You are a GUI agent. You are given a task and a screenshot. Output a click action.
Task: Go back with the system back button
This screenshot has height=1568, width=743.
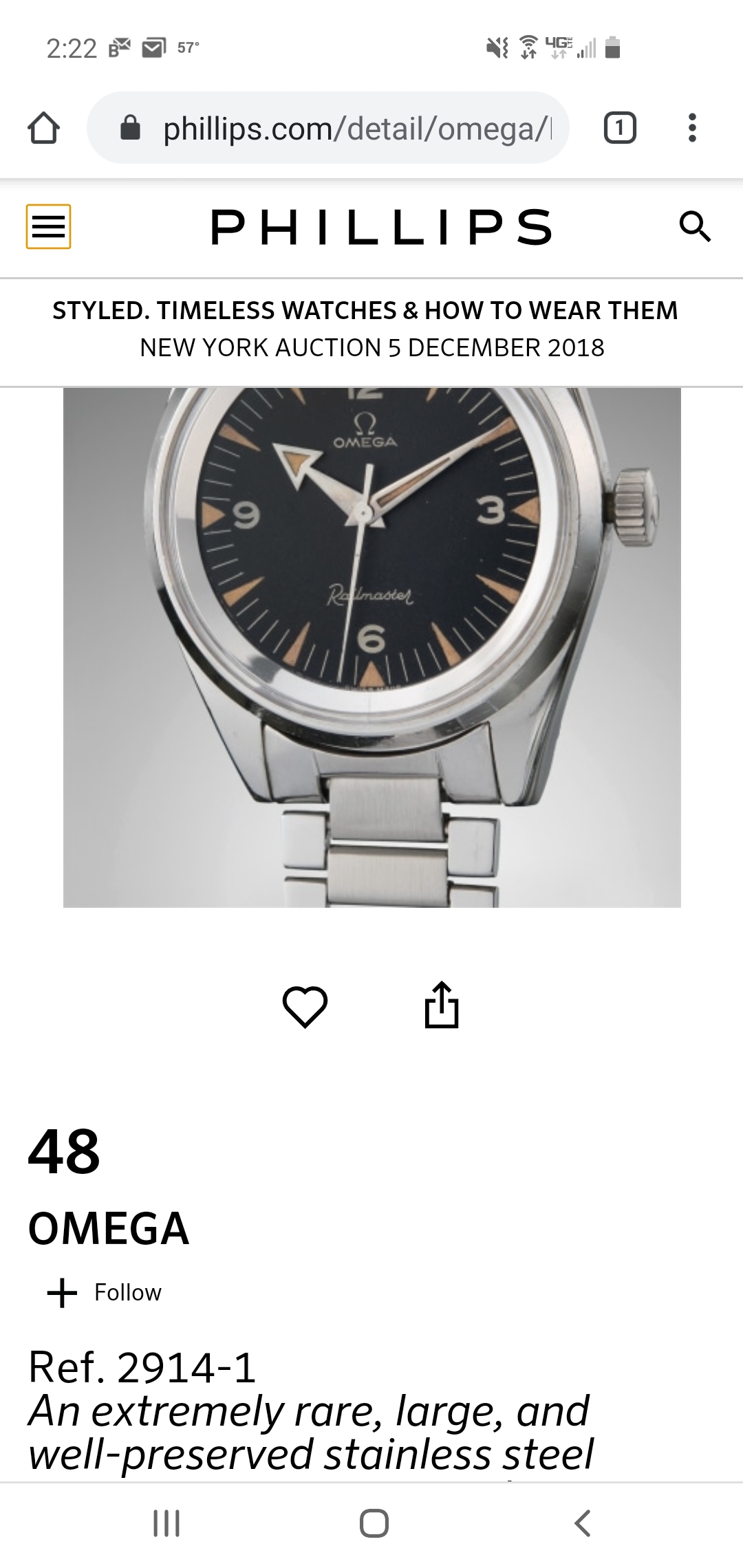pos(582,1523)
